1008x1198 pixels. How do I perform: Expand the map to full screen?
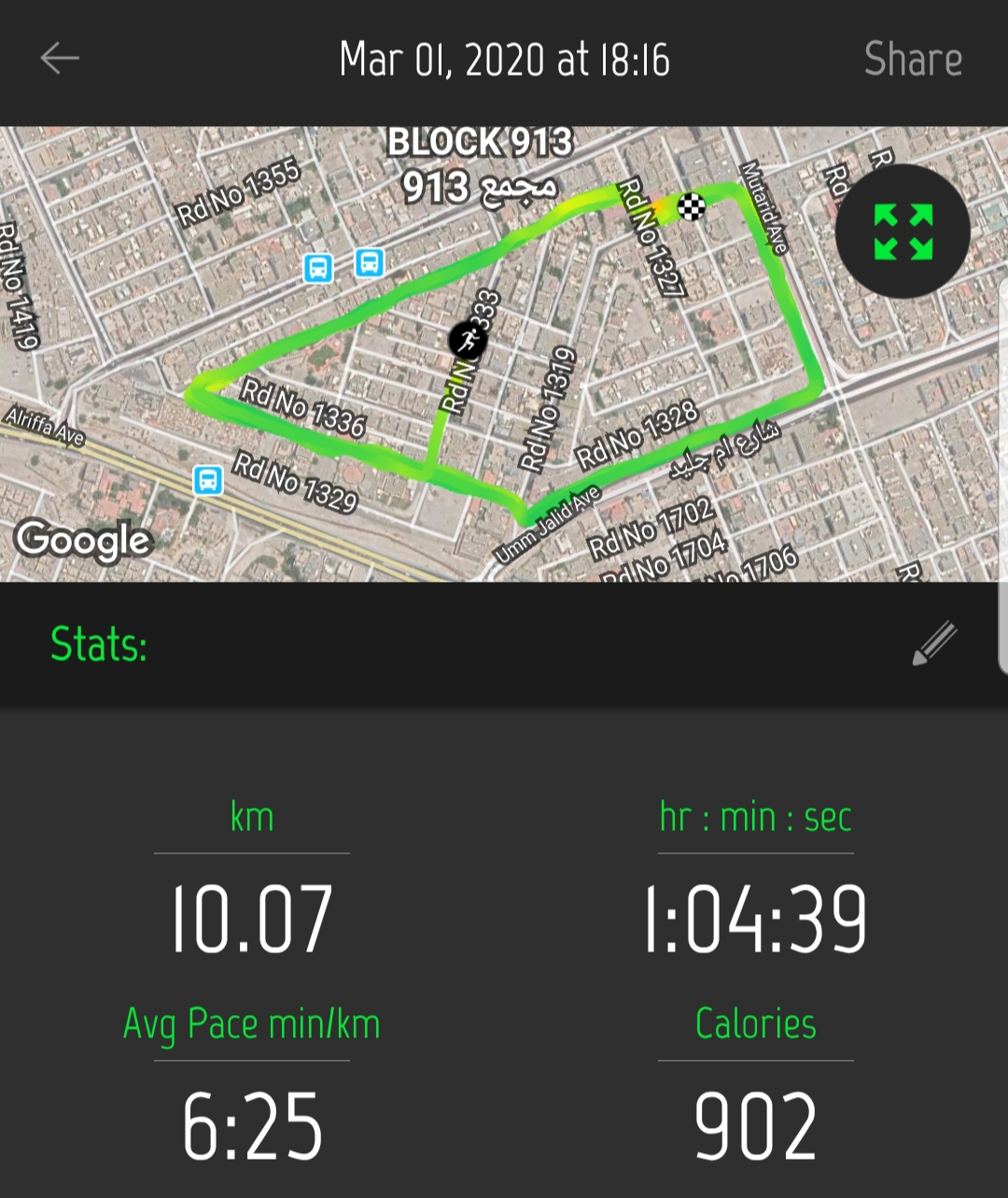click(x=903, y=232)
